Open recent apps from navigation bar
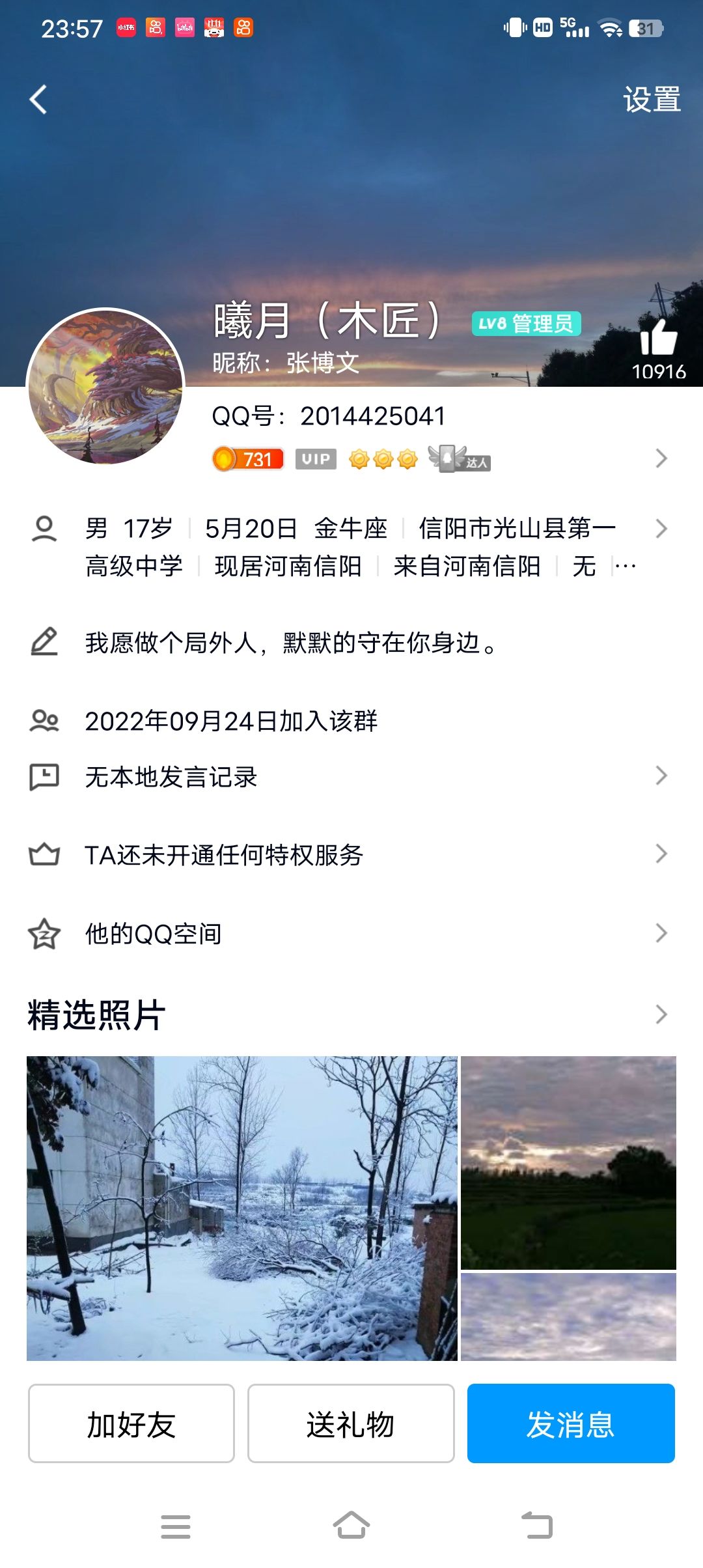 point(176,1526)
